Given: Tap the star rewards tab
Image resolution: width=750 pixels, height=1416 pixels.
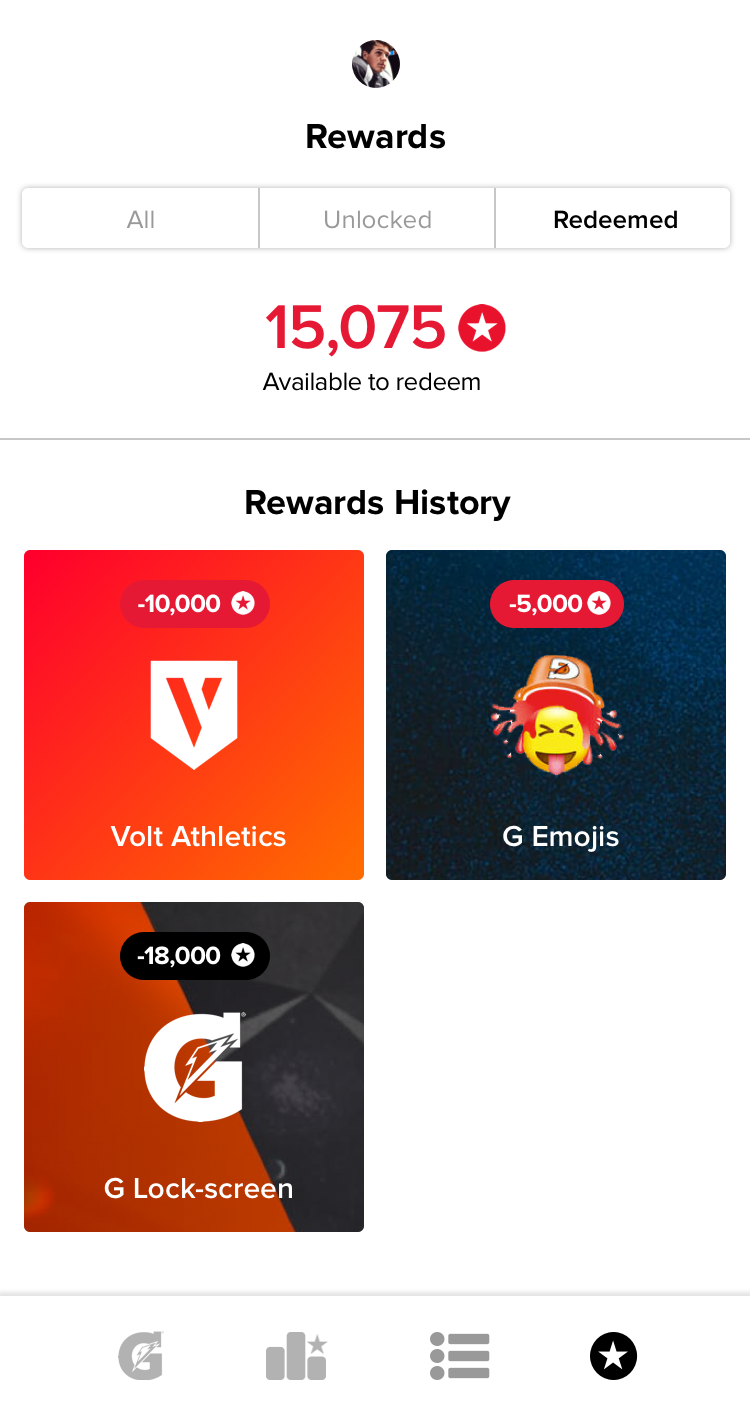Looking at the screenshot, I should [613, 1356].
